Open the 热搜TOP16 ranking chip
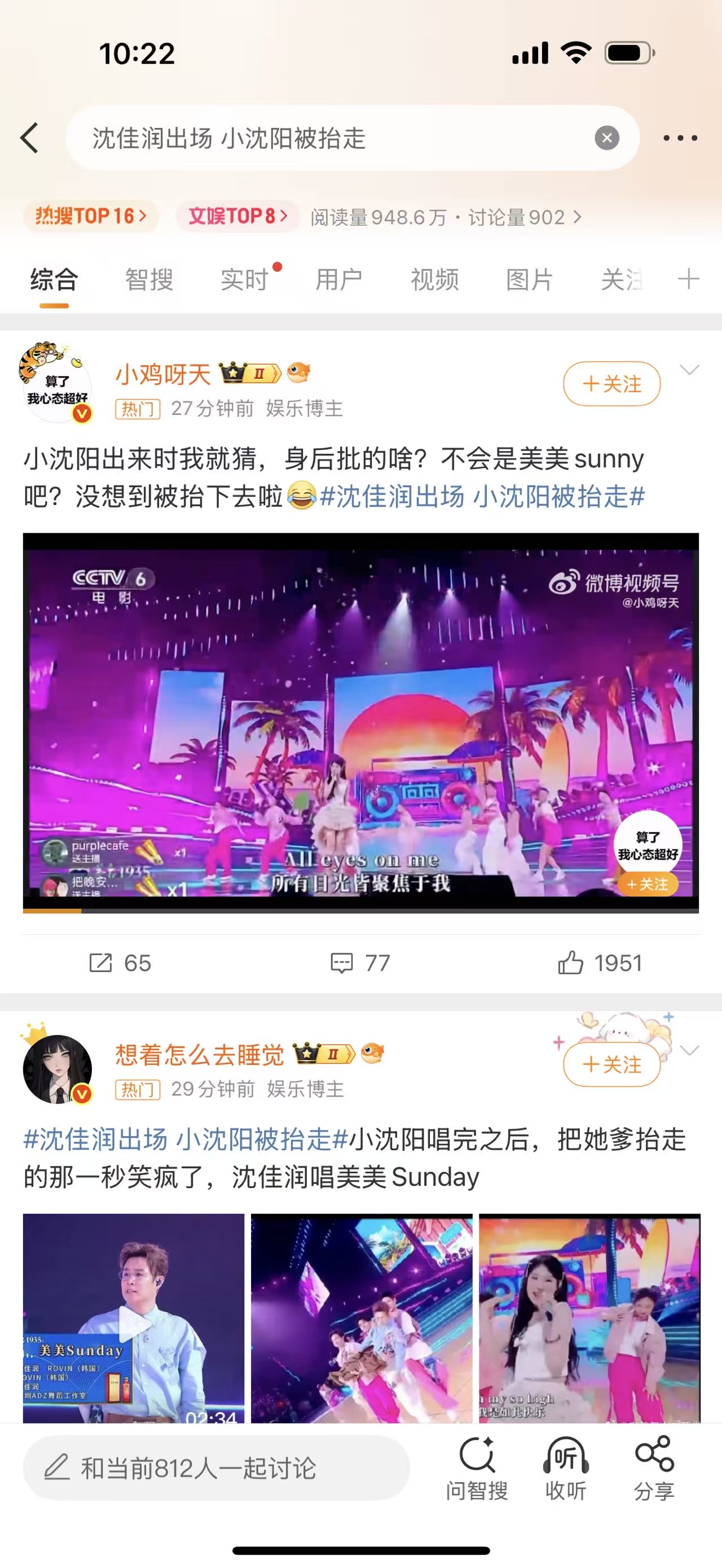Viewport: 722px width, 1568px height. (91, 216)
